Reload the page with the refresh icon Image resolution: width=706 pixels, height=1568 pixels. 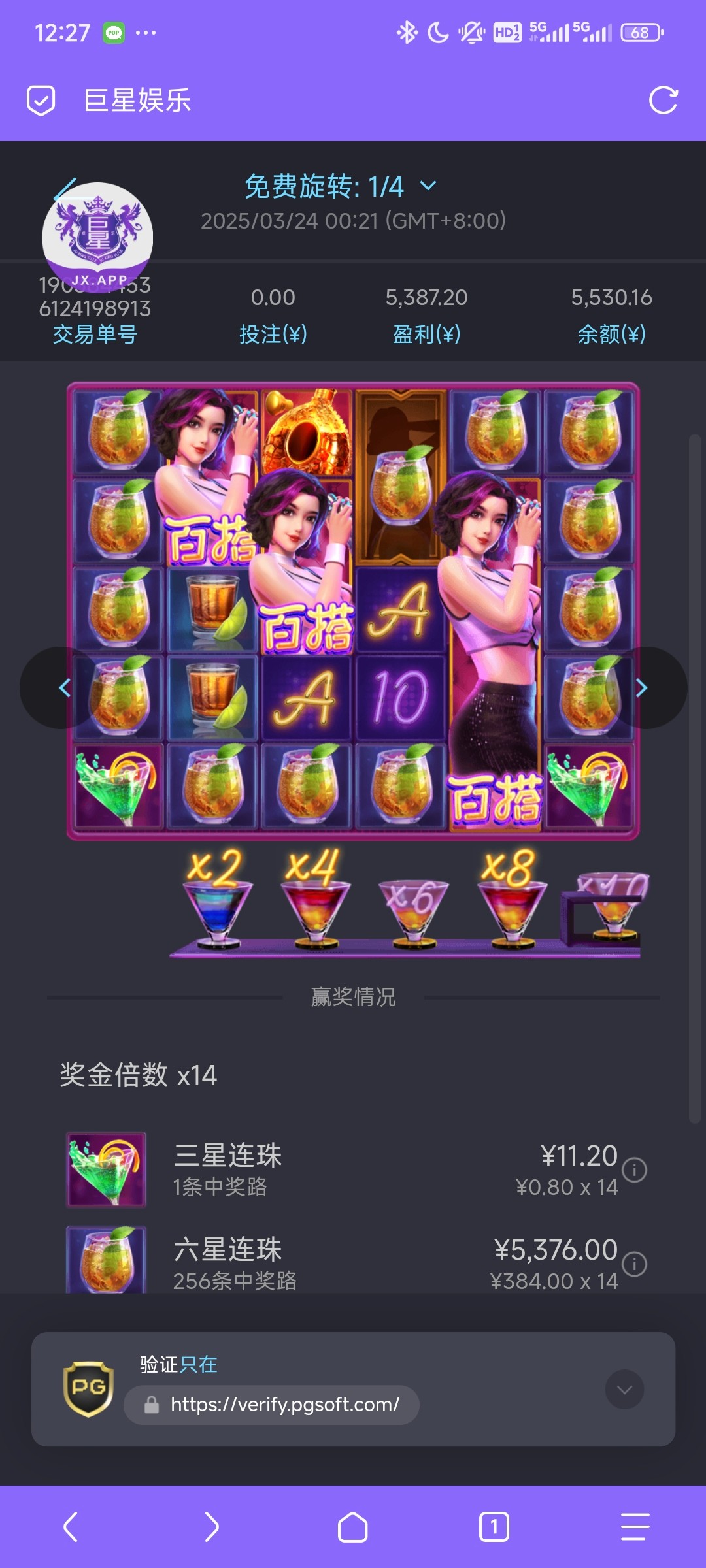[x=663, y=101]
